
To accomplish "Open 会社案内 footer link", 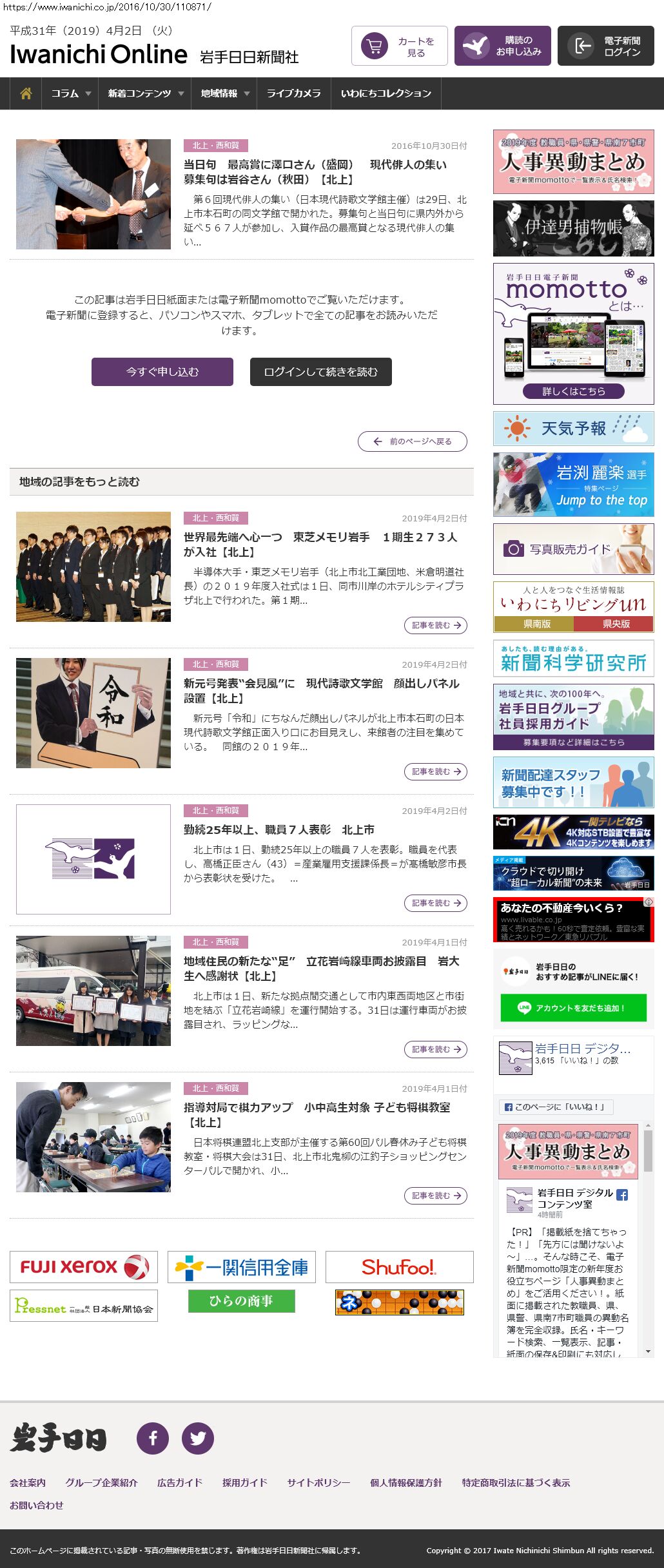I will pyautogui.click(x=28, y=1482).
